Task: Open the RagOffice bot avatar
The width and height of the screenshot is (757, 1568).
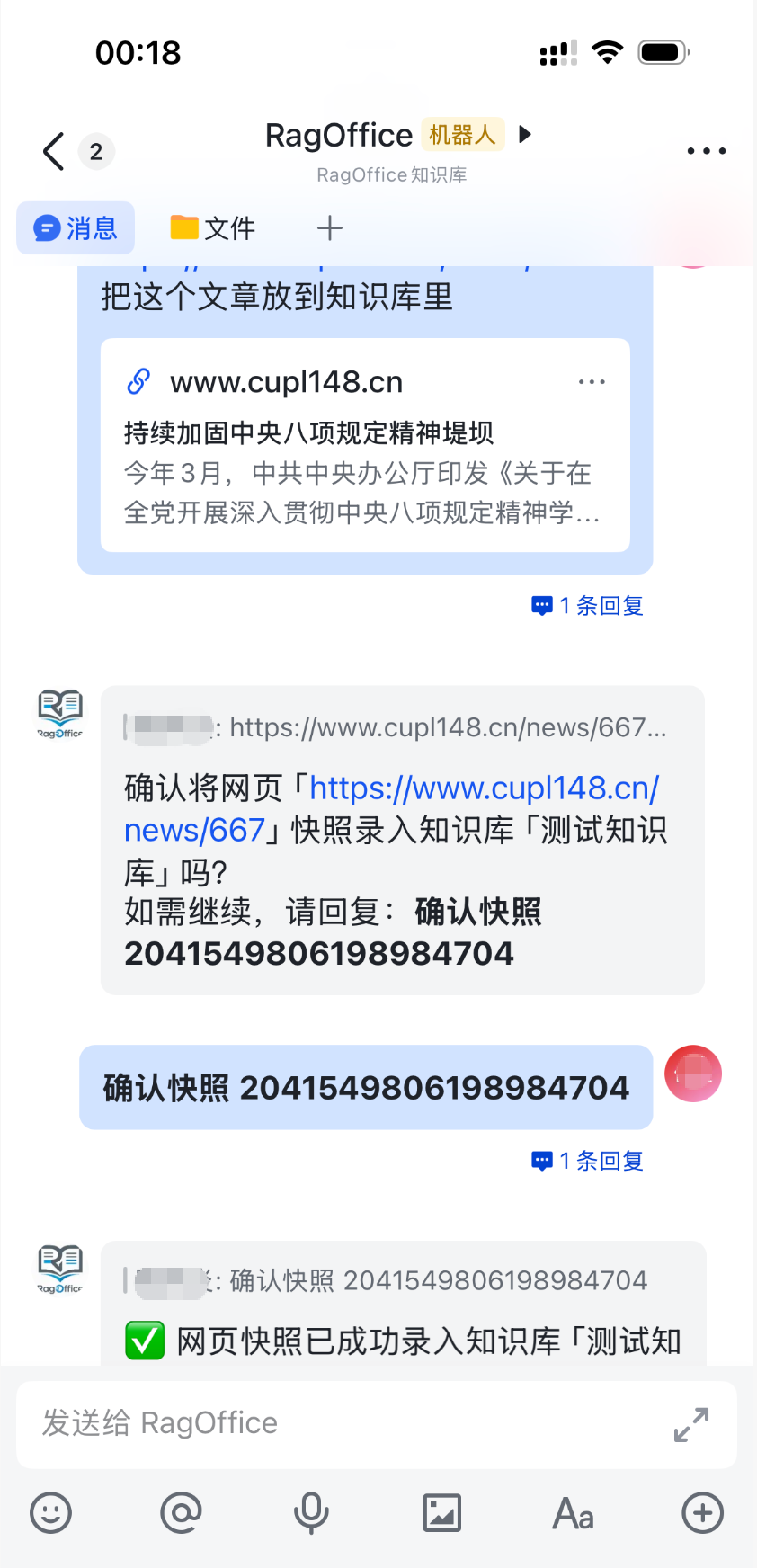Action: pos(58,713)
